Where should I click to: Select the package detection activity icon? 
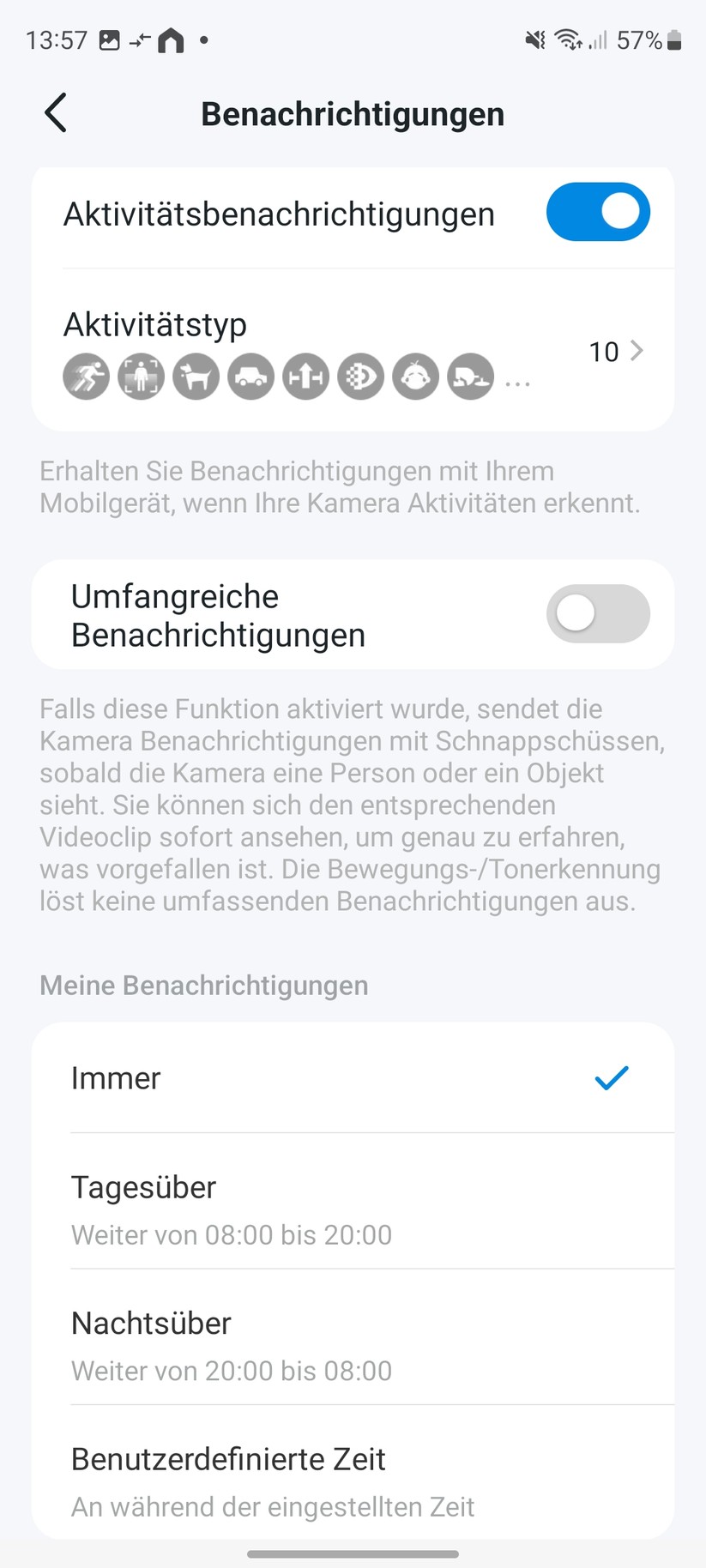pyautogui.click(x=470, y=377)
